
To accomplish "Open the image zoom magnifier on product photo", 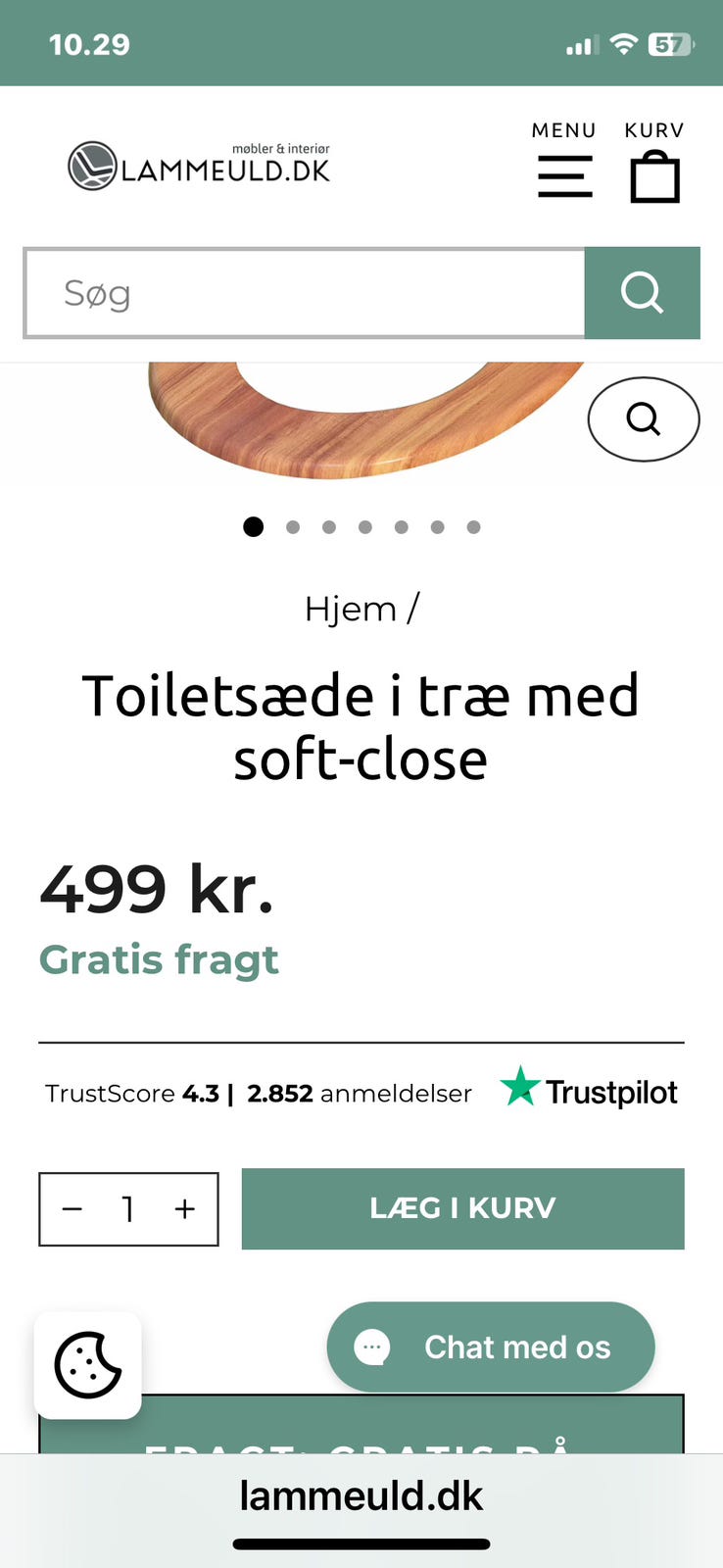I will tap(644, 418).
